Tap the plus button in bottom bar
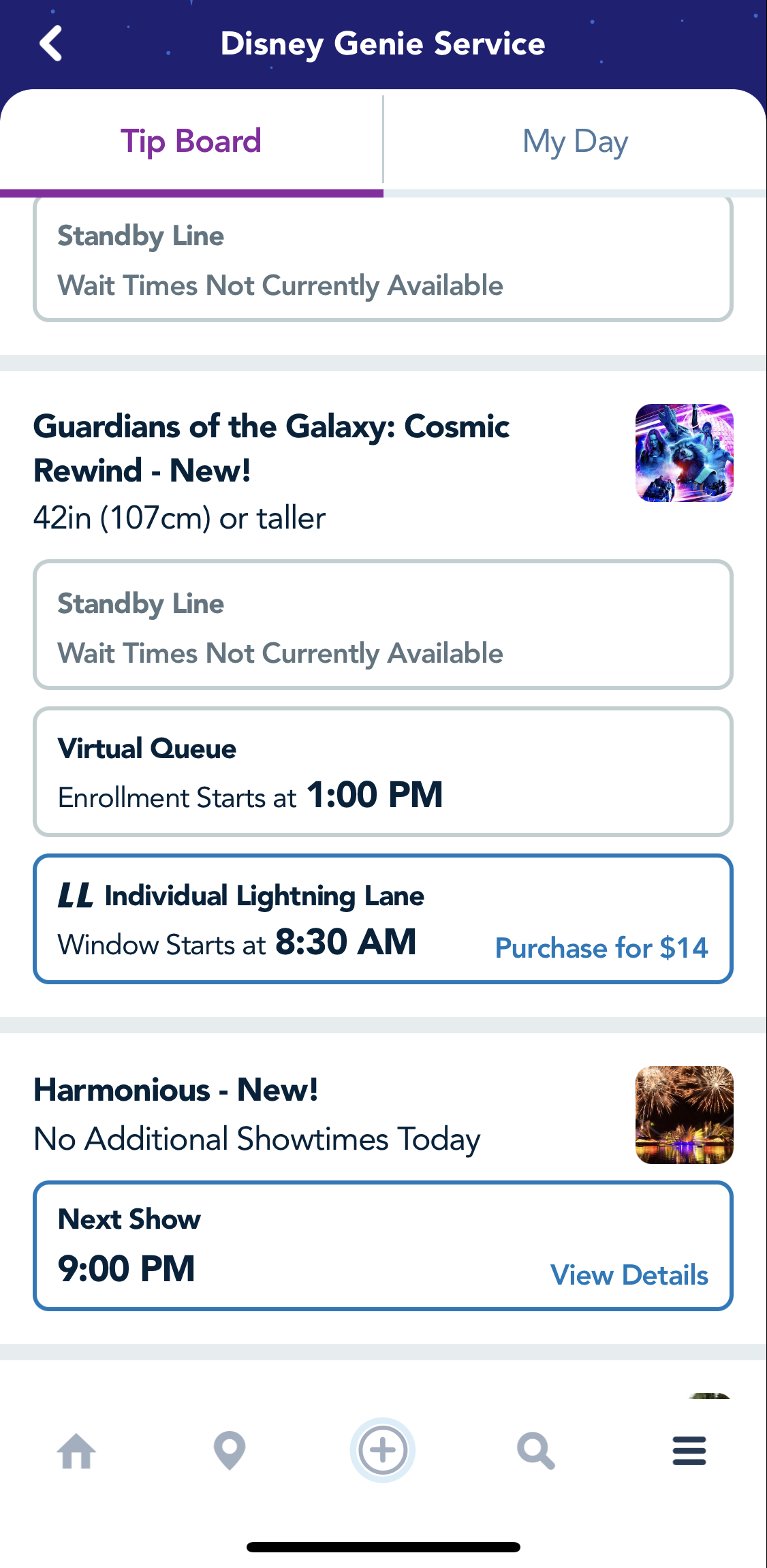Image resolution: width=767 pixels, height=1568 pixels. [x=383, y=1450]
